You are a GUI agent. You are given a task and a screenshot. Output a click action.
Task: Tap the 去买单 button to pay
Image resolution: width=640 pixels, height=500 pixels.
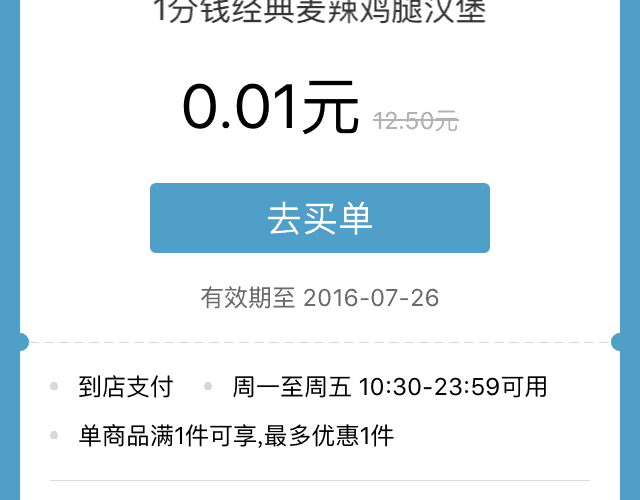(x=320, y=218)
